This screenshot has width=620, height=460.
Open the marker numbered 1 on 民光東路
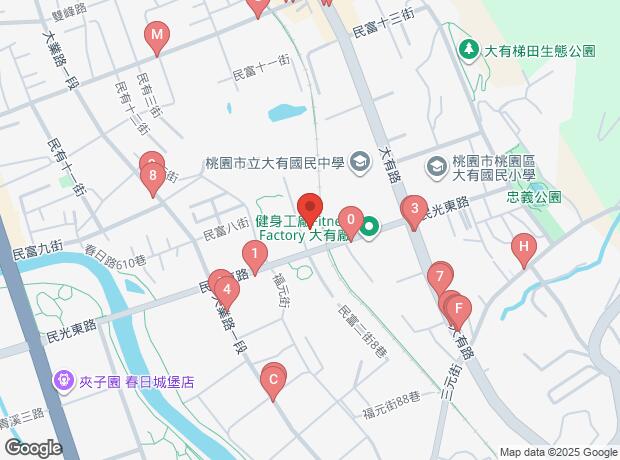255,257
